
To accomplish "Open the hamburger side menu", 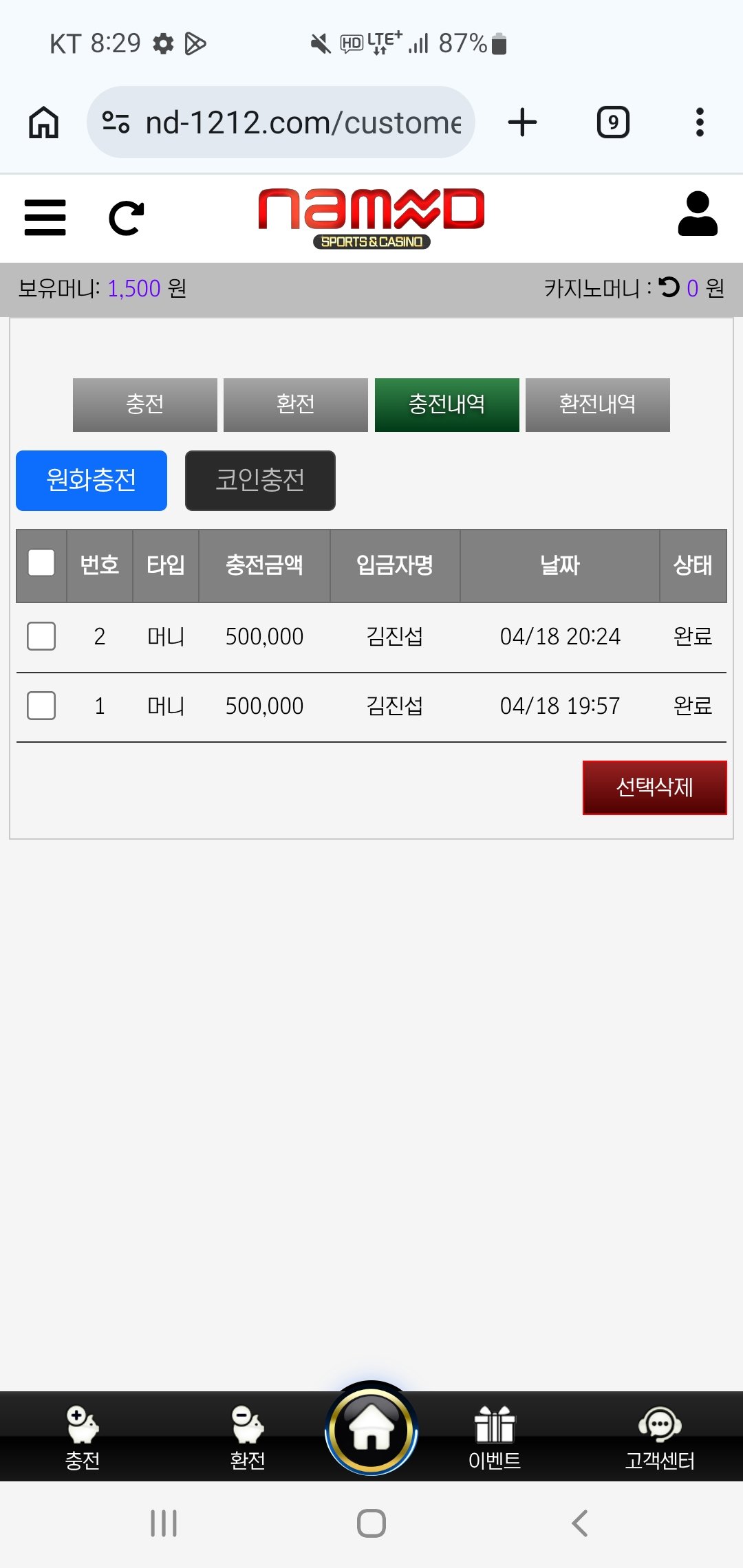I will click(45, 217).
